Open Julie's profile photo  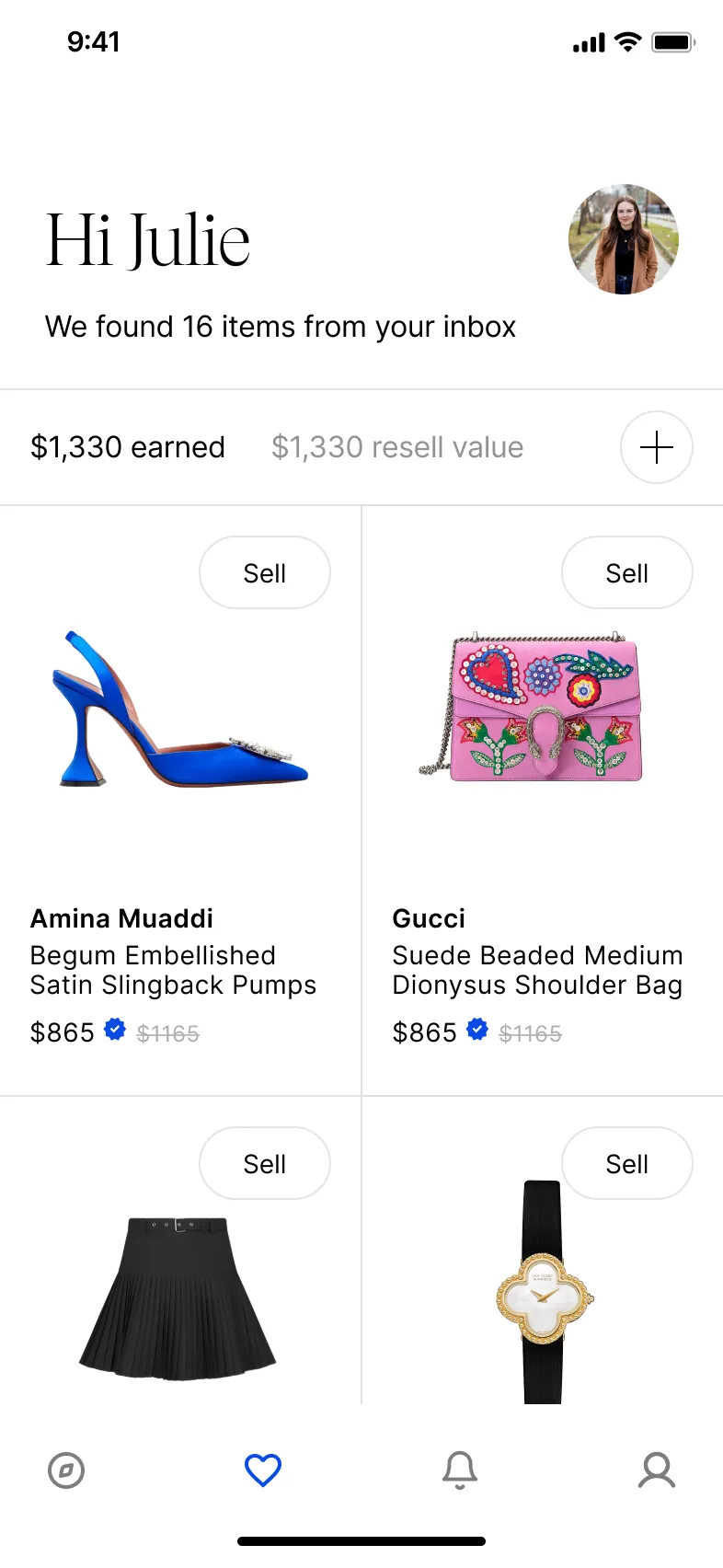tap(624, 239)
